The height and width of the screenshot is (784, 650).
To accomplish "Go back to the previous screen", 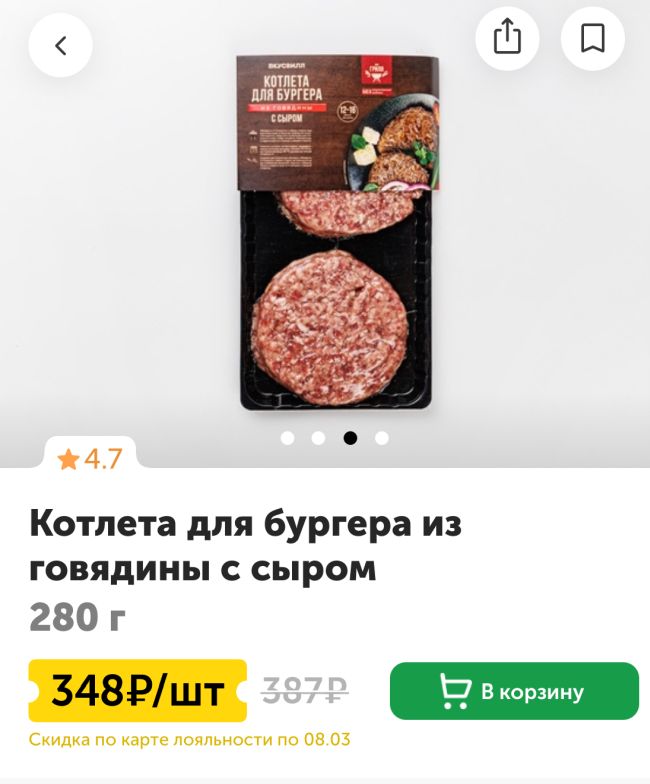I will tap(60, 45).
